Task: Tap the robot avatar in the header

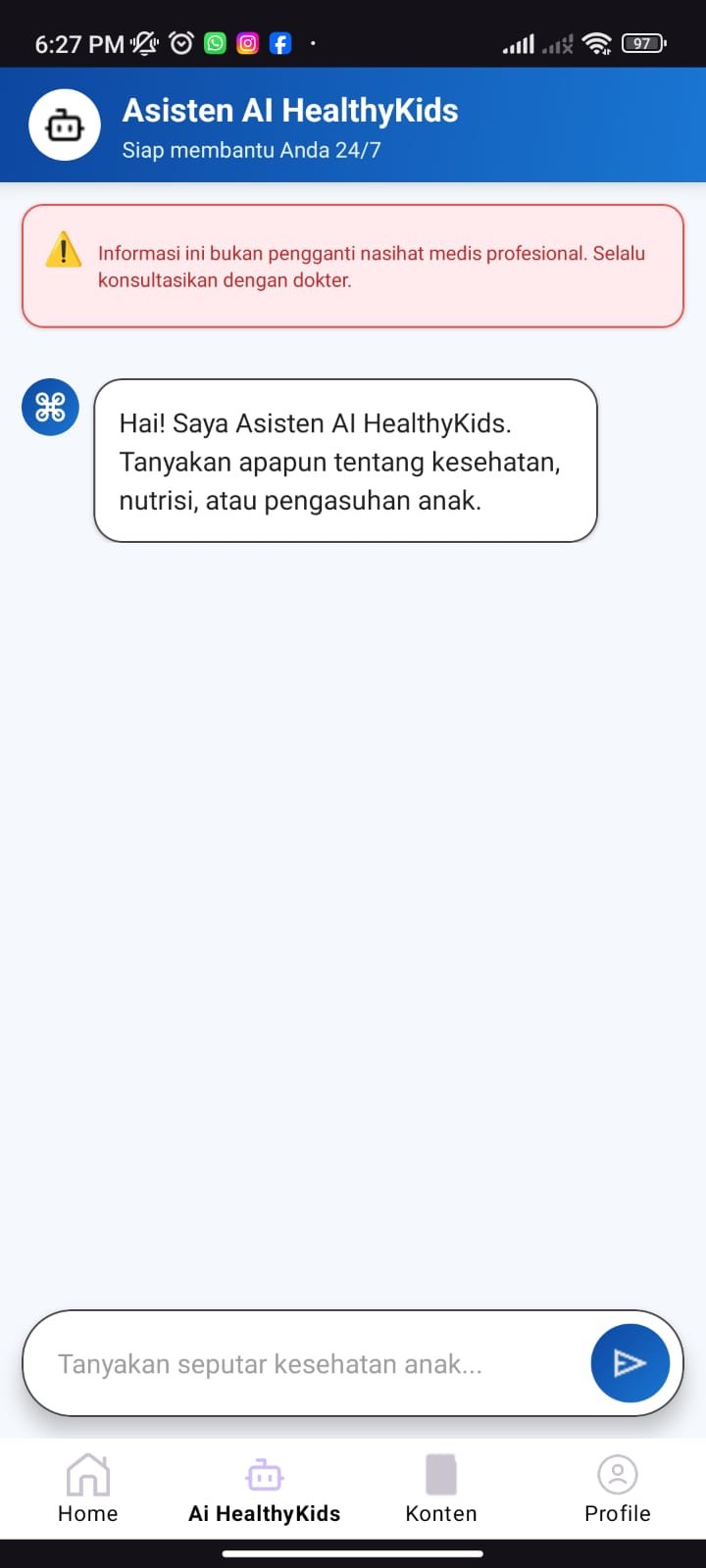Action: (63, 124)
